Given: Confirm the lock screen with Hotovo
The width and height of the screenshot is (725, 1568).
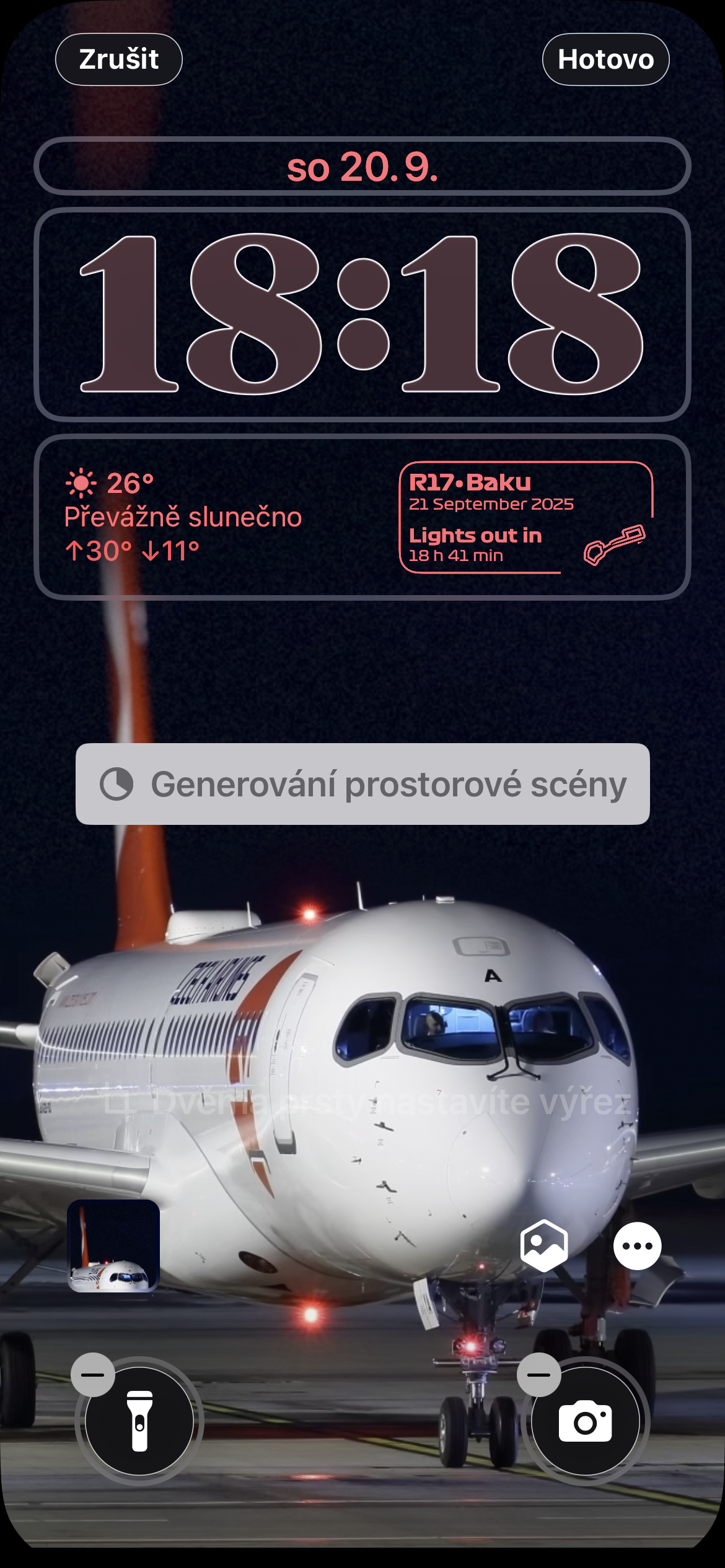Looking at the screenshot, I should (x=605, y=59).
